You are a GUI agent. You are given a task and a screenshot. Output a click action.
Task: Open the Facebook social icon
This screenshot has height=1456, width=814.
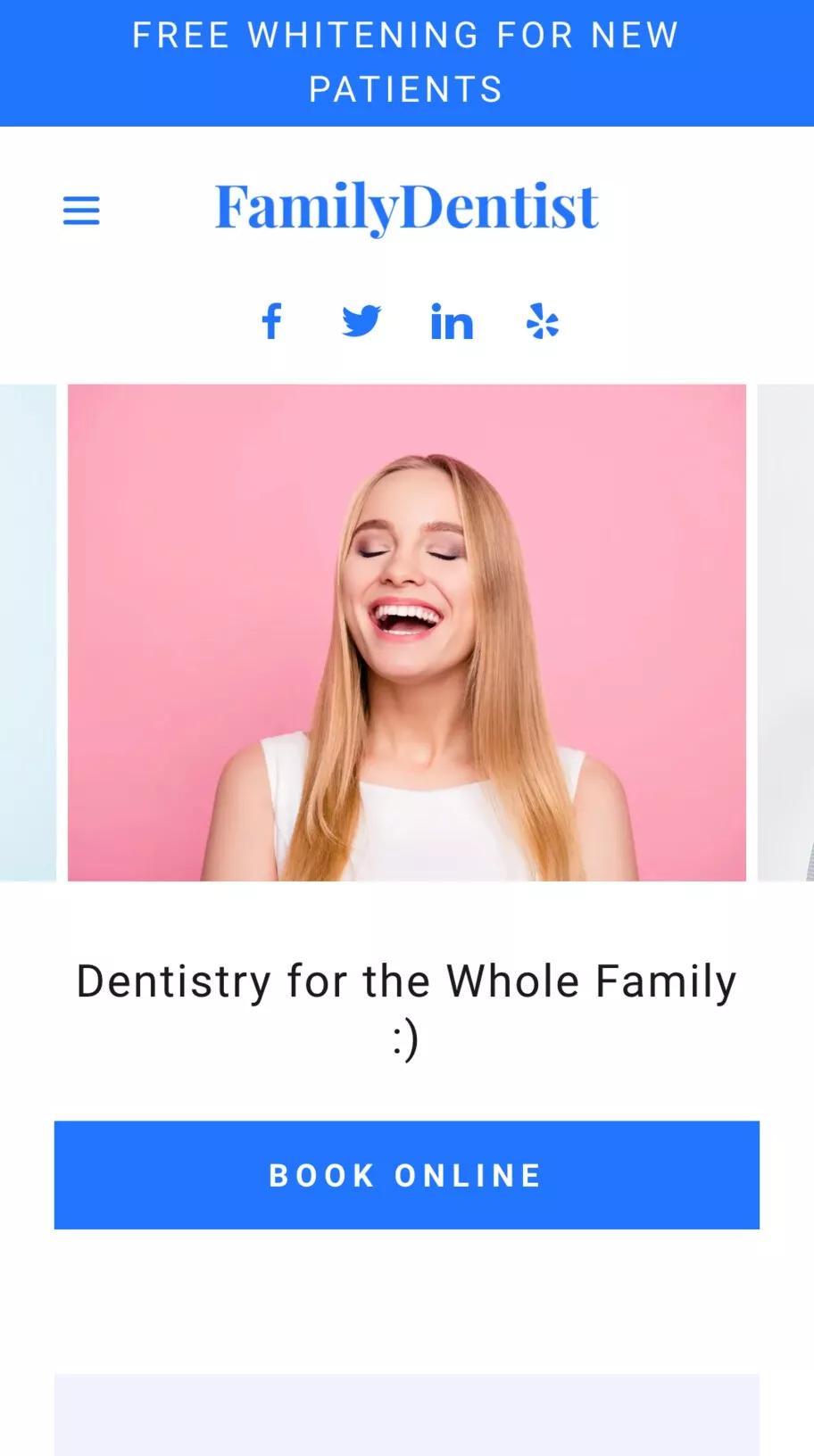pyautogui.click(x=272, y=322)
